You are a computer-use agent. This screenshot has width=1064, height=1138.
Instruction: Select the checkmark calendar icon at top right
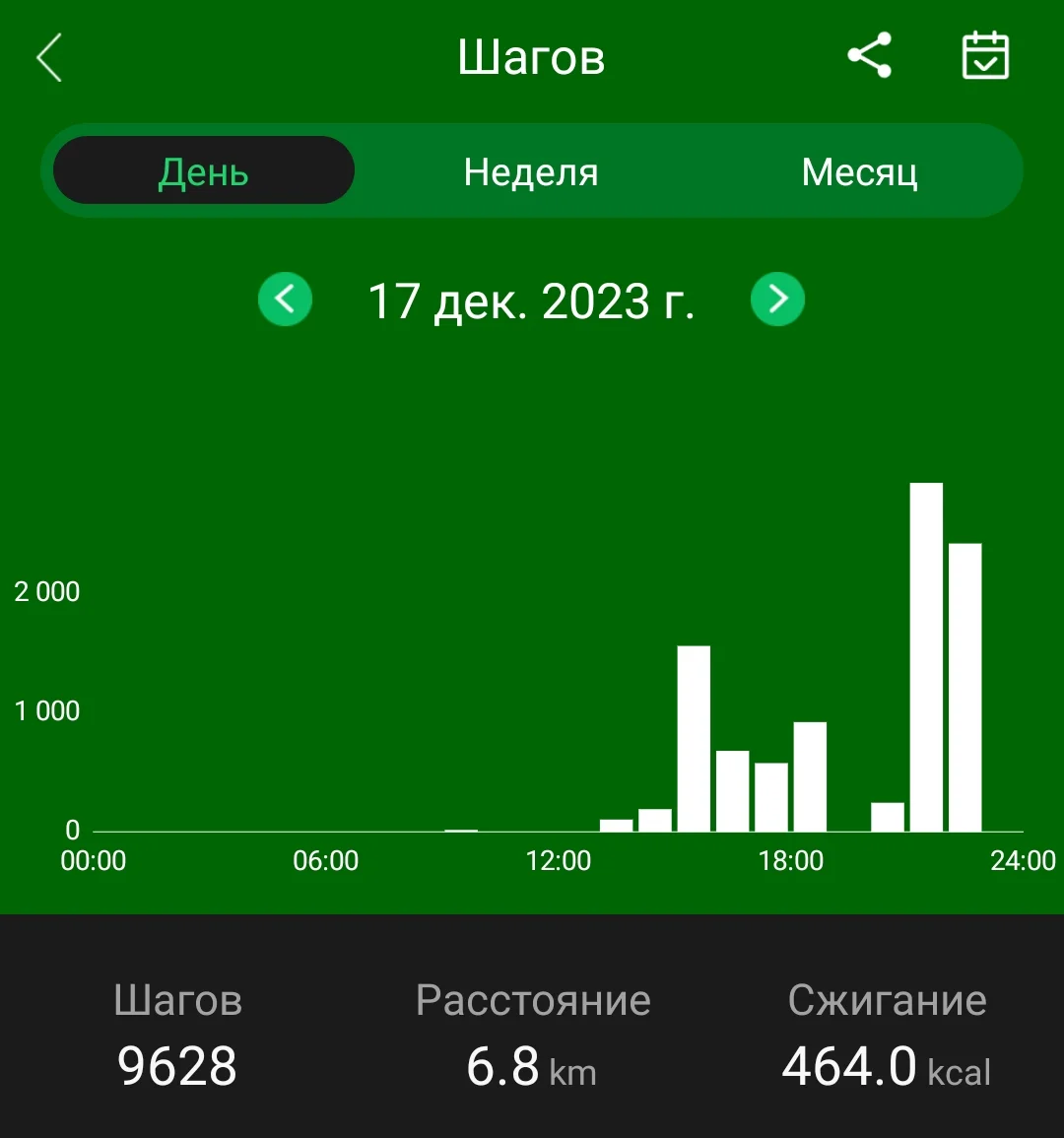click(x=984, y=56)
